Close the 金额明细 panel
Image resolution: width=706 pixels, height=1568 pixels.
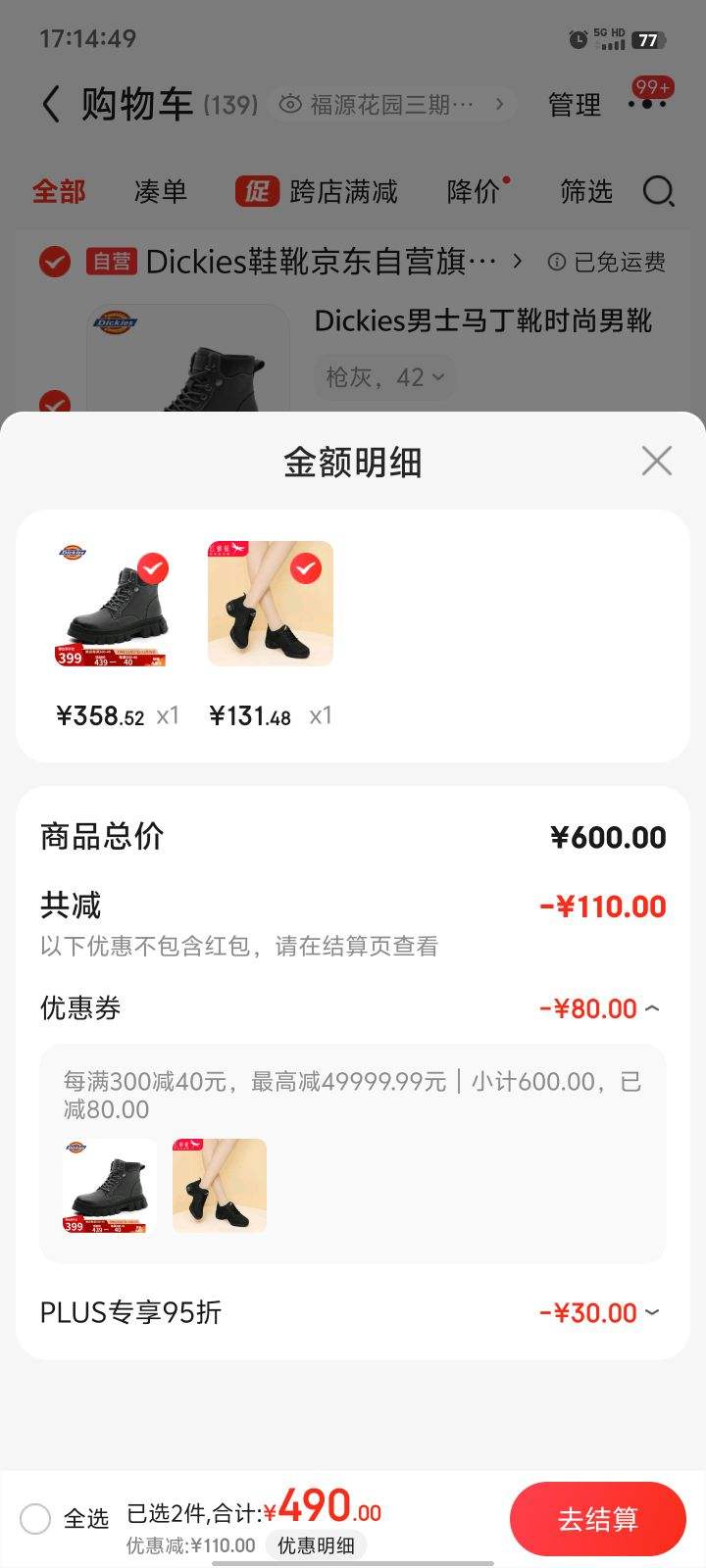(x=656, y=461)
